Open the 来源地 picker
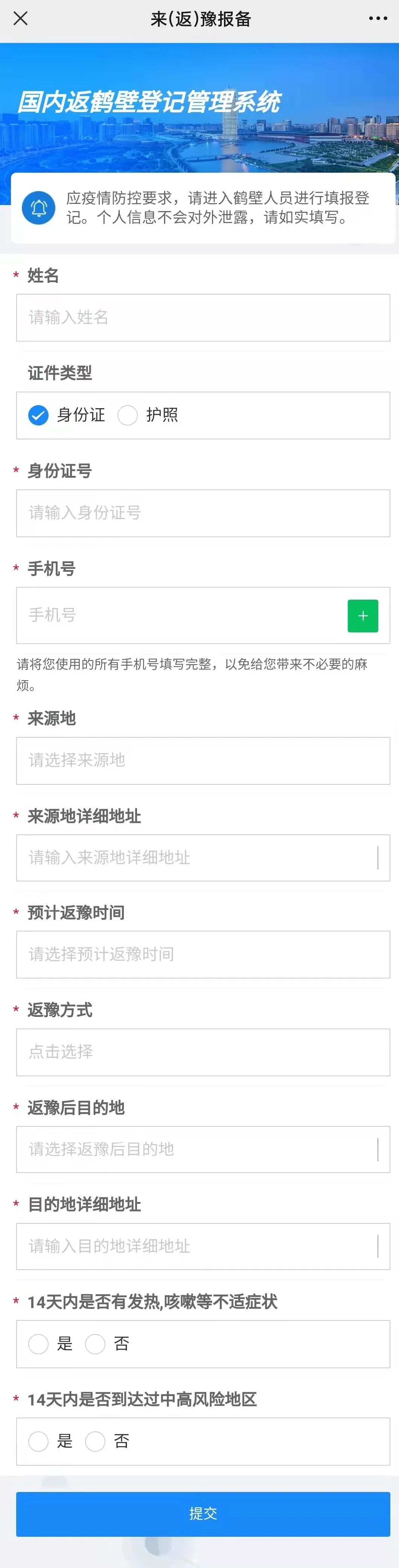The width and height of the screenshot is (399, 1568). 203,760
